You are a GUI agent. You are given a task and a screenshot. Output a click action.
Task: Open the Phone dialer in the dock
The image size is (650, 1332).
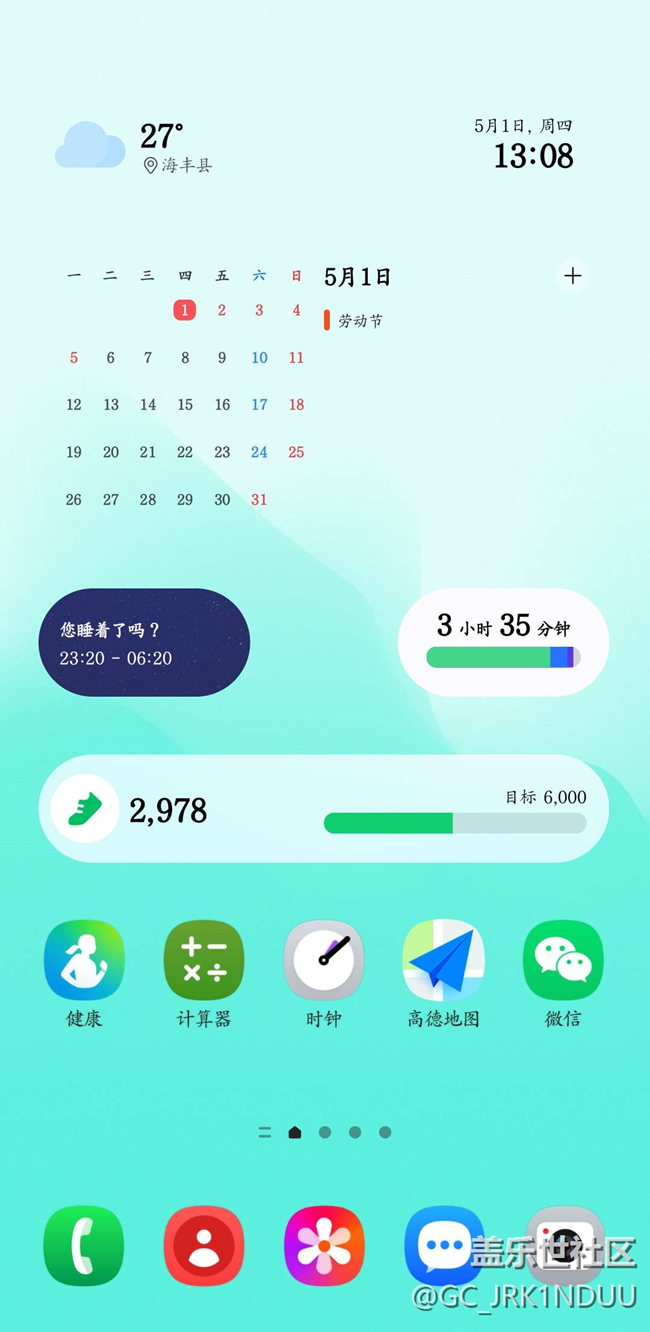(84, 1246)
